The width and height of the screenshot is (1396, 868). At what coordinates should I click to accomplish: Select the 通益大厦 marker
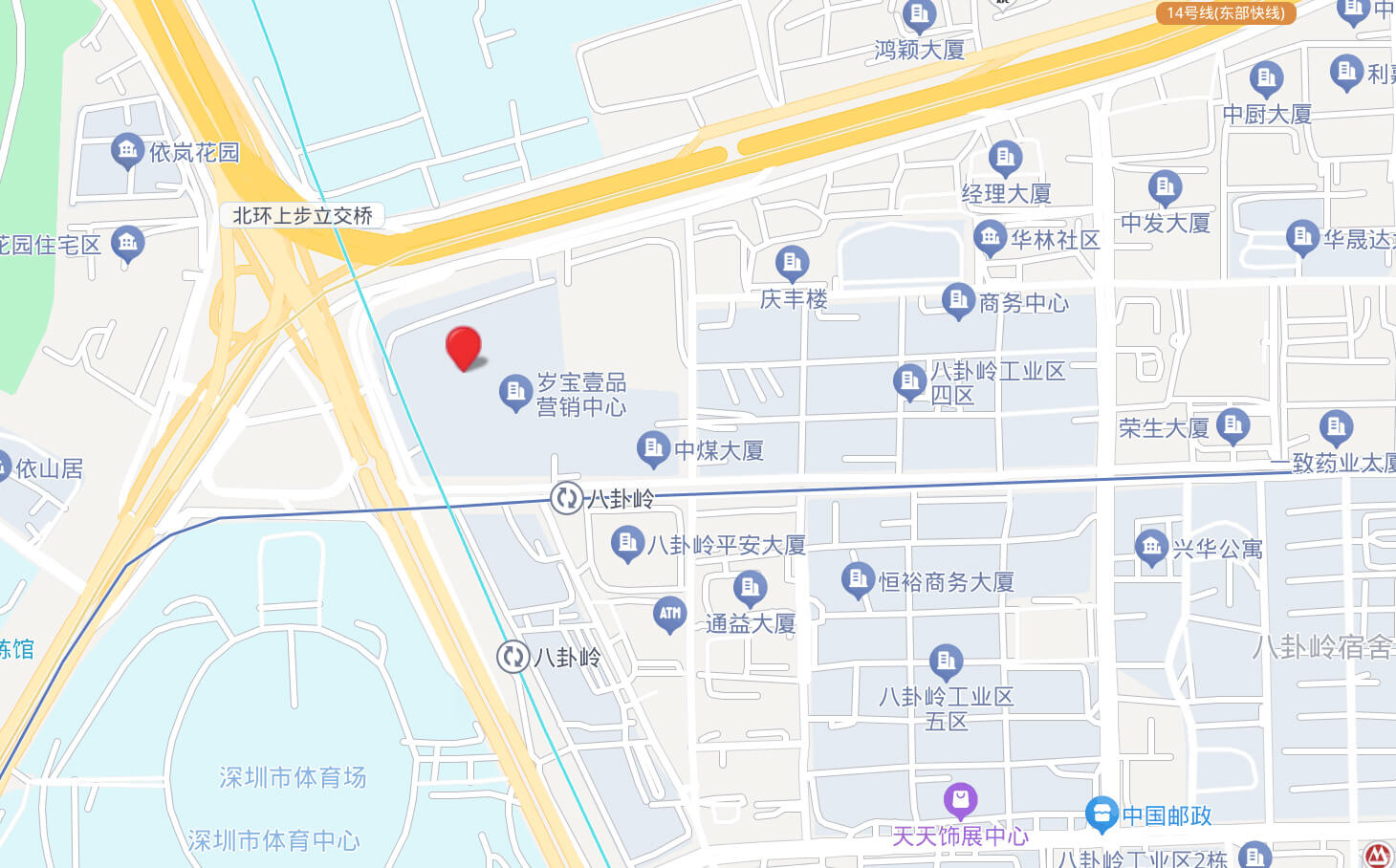point(750,587)
